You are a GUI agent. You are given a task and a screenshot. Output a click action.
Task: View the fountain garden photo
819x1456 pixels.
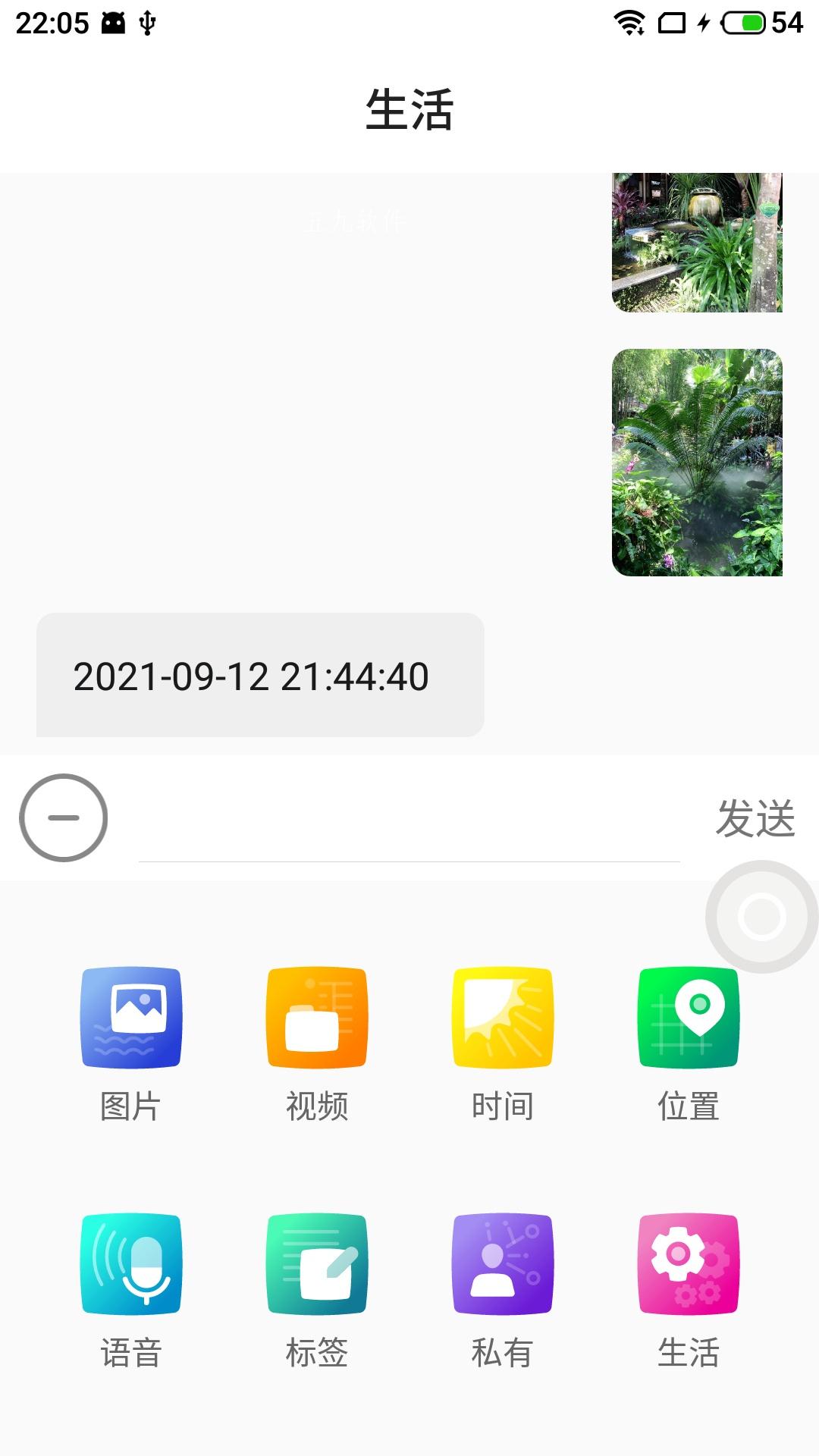click(697, 243)
